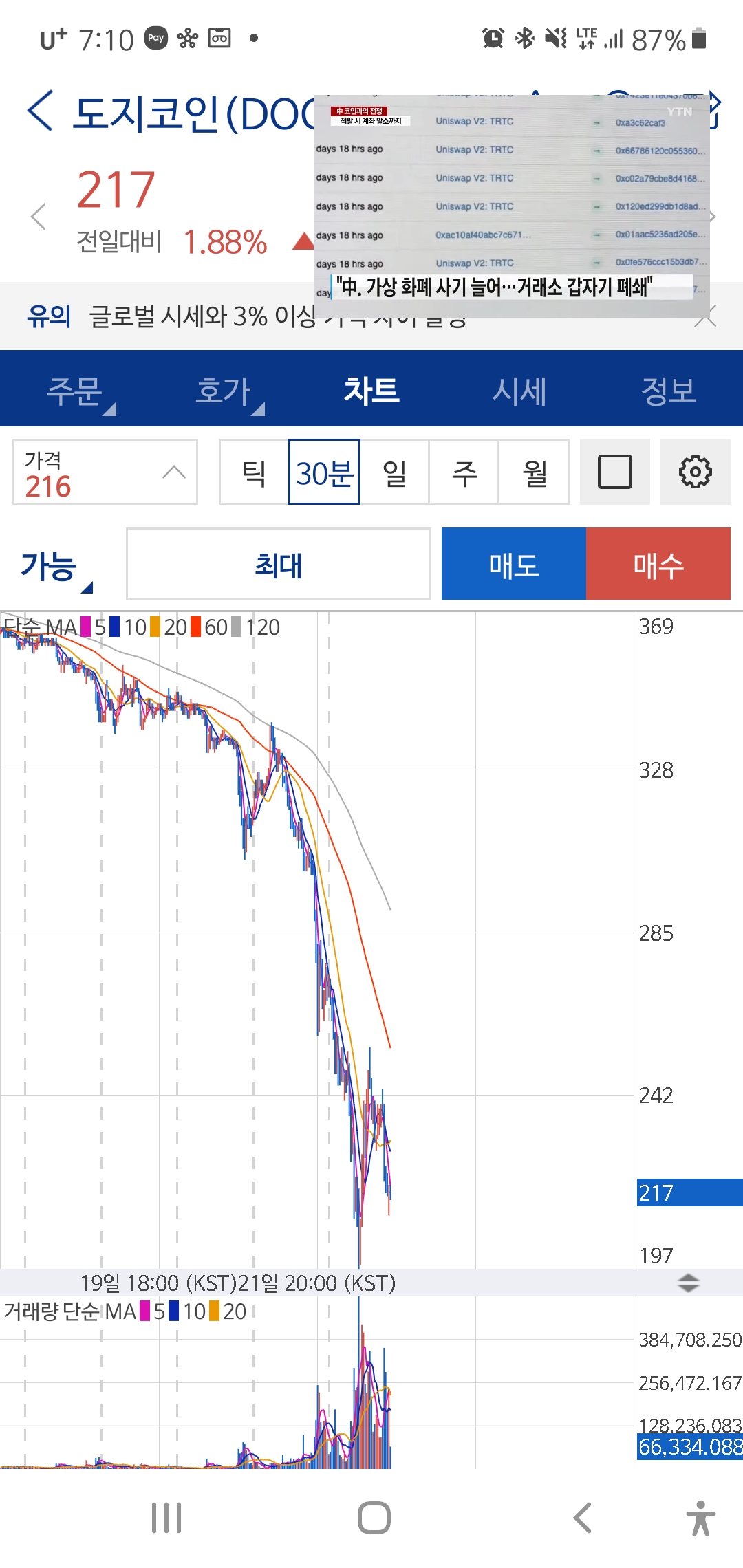Tap the floating YTN news video
This screenshot has height=1568, width=743.
click(x=512, y=206)
